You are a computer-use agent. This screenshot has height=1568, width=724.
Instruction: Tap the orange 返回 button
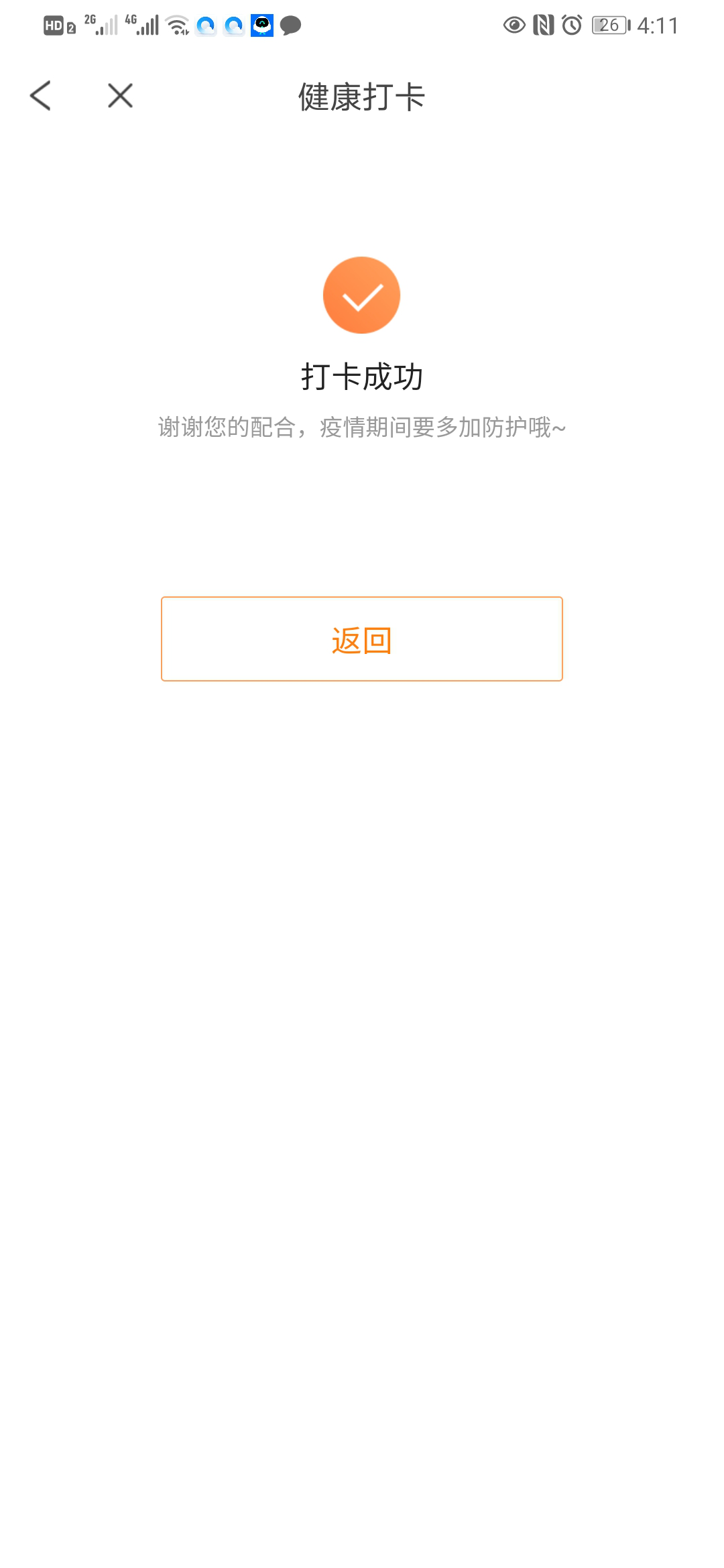coord(362,639)
